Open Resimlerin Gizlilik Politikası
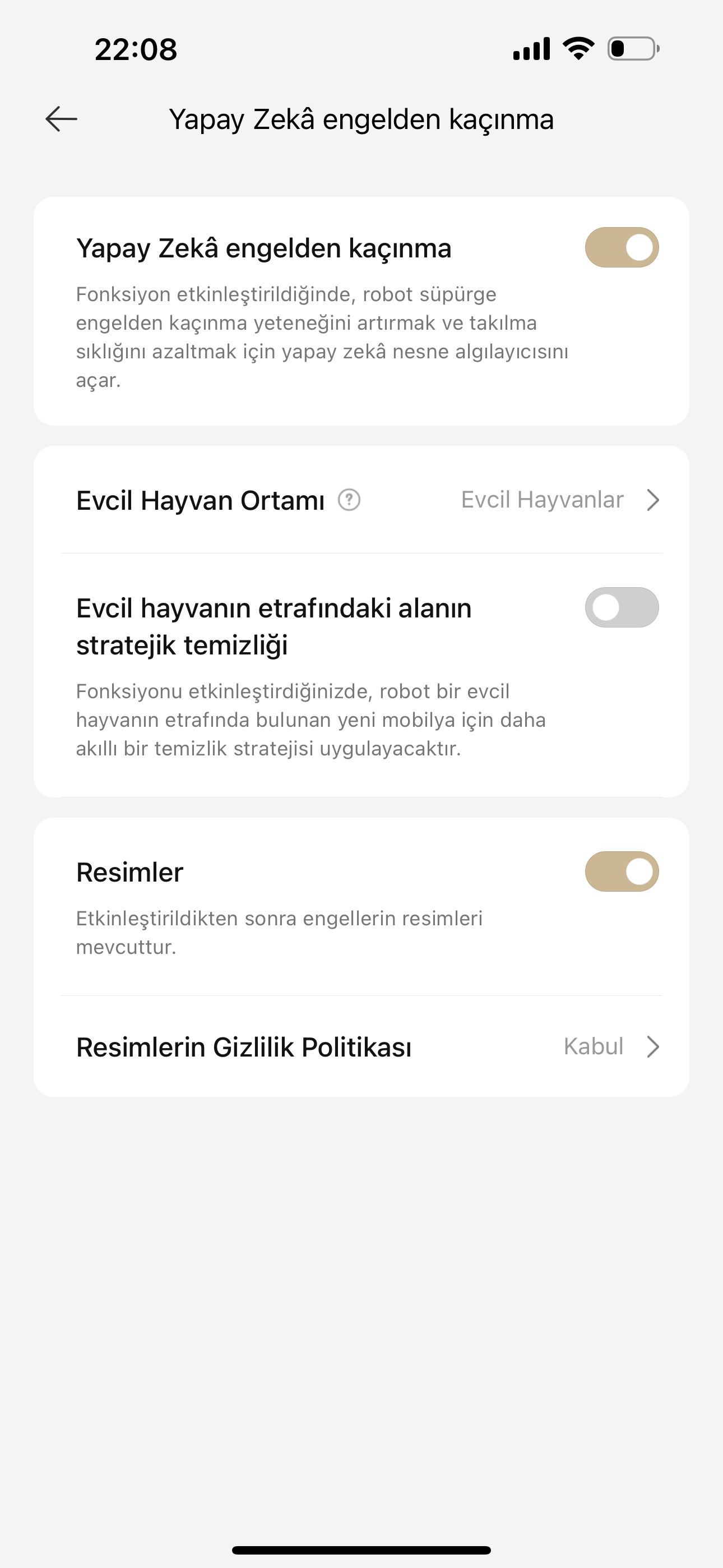Image resolution: width=723 pixels, height=1568 pixels. pyautogui.click(x=361, y=1047)
